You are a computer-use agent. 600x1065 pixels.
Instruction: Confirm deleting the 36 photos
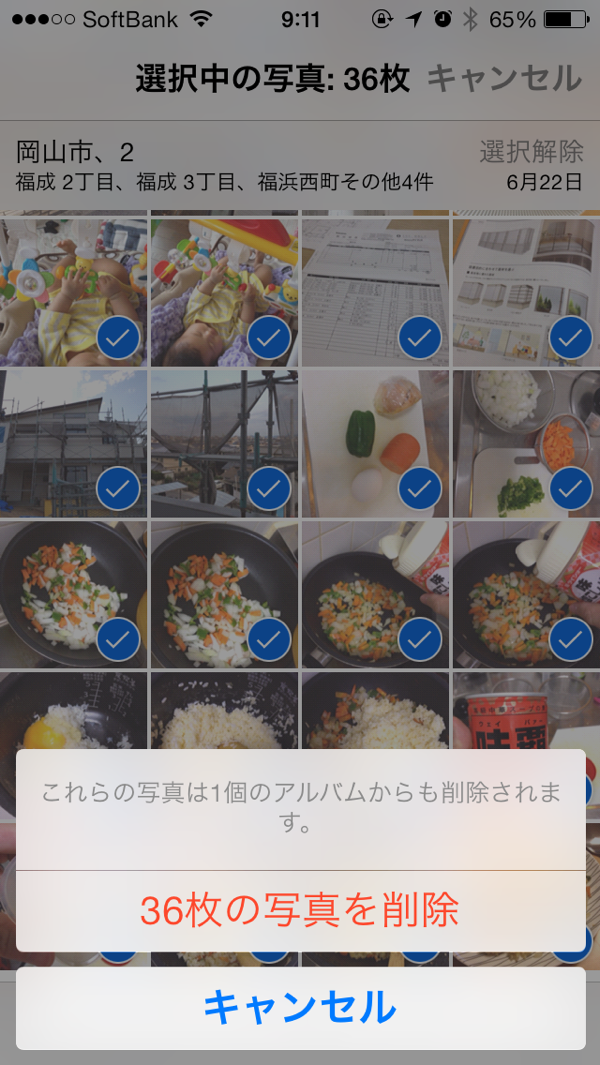click(300, 911)
